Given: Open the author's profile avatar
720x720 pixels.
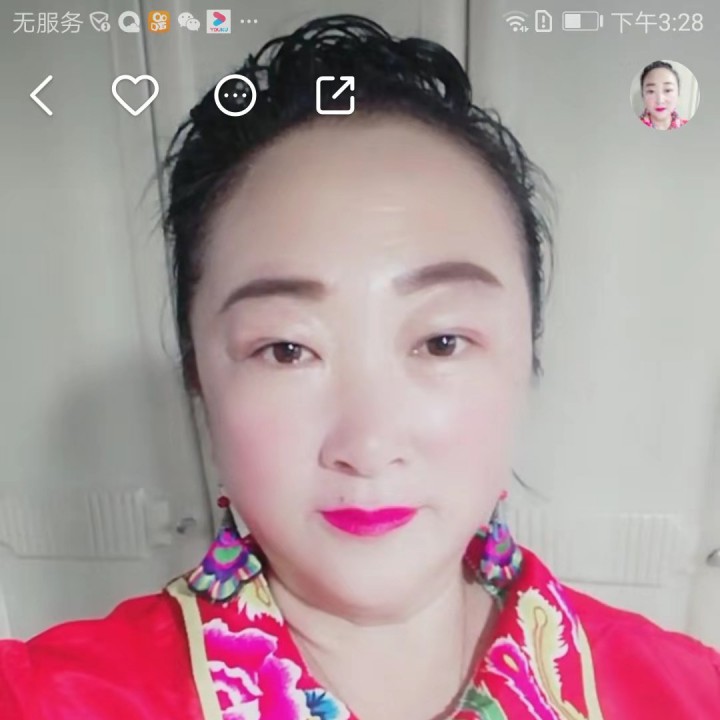Looking at the screenshot, I should click(x=664, y=95).
